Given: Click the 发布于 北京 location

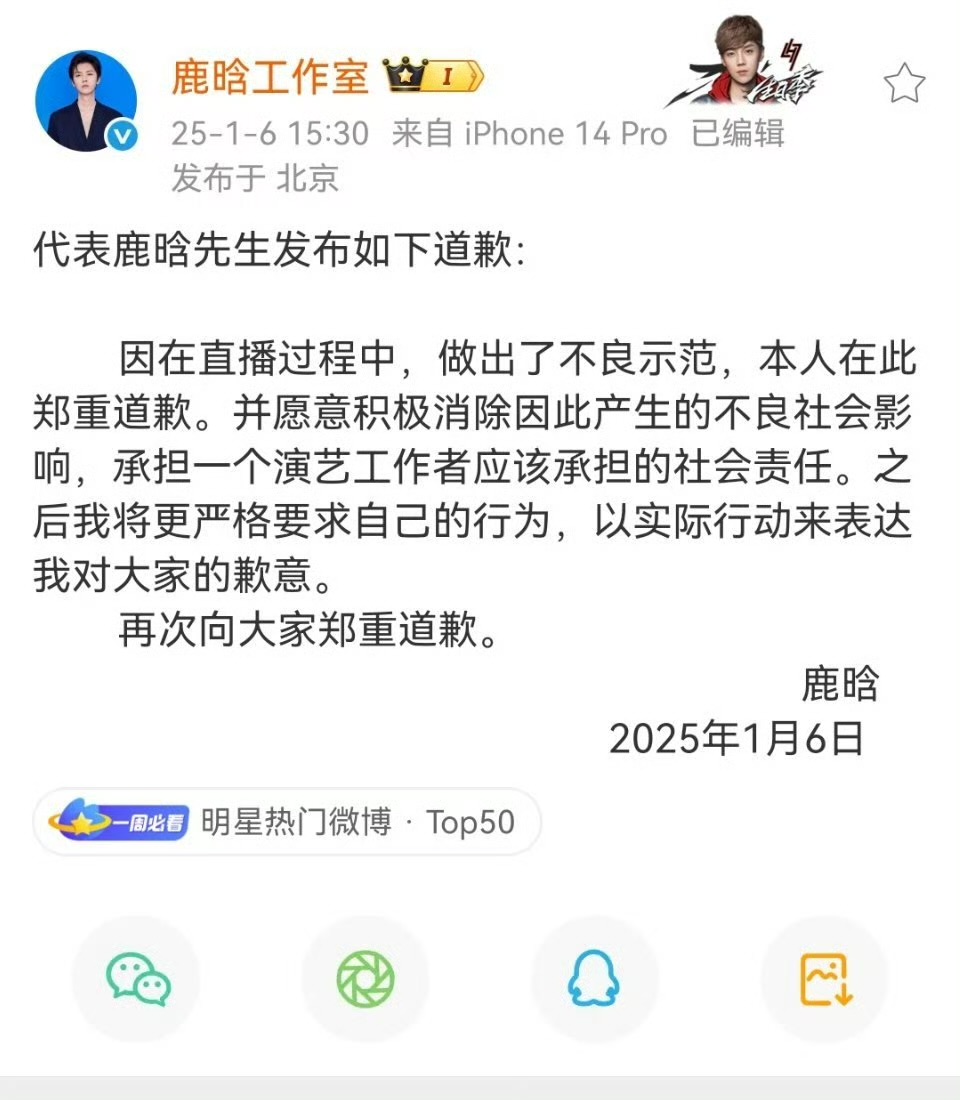Looking at the screenshot, I should [255, 180].
